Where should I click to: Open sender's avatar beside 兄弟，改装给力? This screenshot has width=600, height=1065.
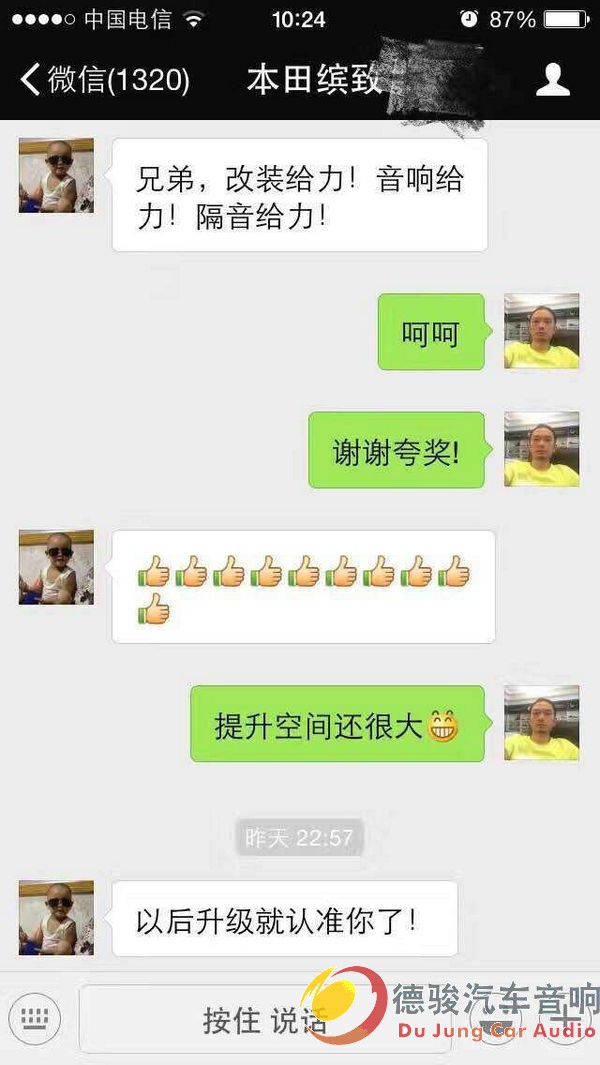[x=56, y=175]
